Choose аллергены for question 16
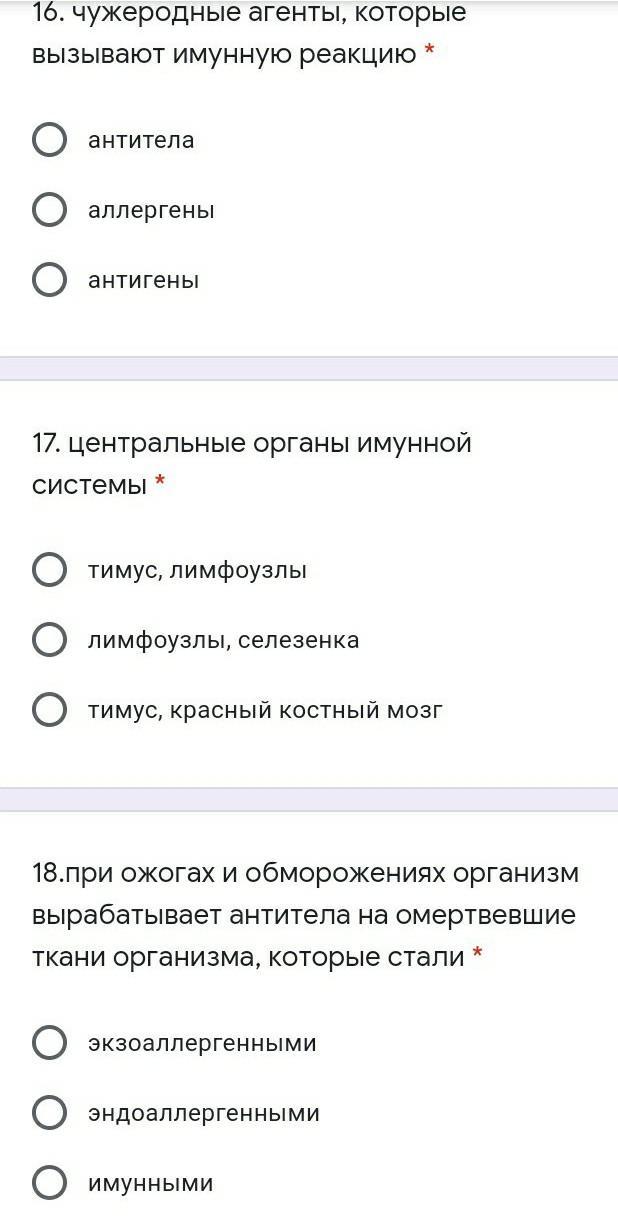The height and width of the screenshot is (1225, 618). (x=50, y=210)
